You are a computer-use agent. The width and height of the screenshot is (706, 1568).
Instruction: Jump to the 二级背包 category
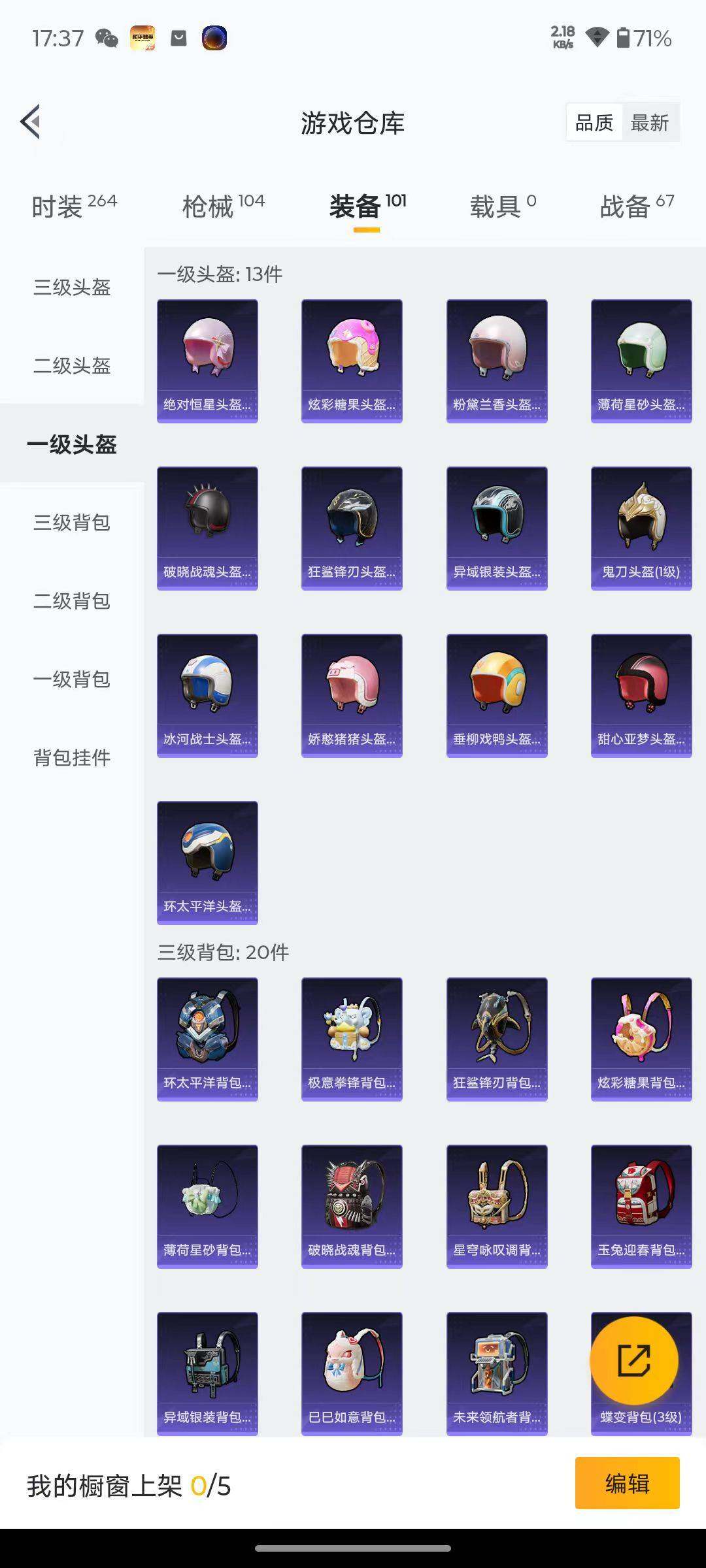(x=72, y=601)
